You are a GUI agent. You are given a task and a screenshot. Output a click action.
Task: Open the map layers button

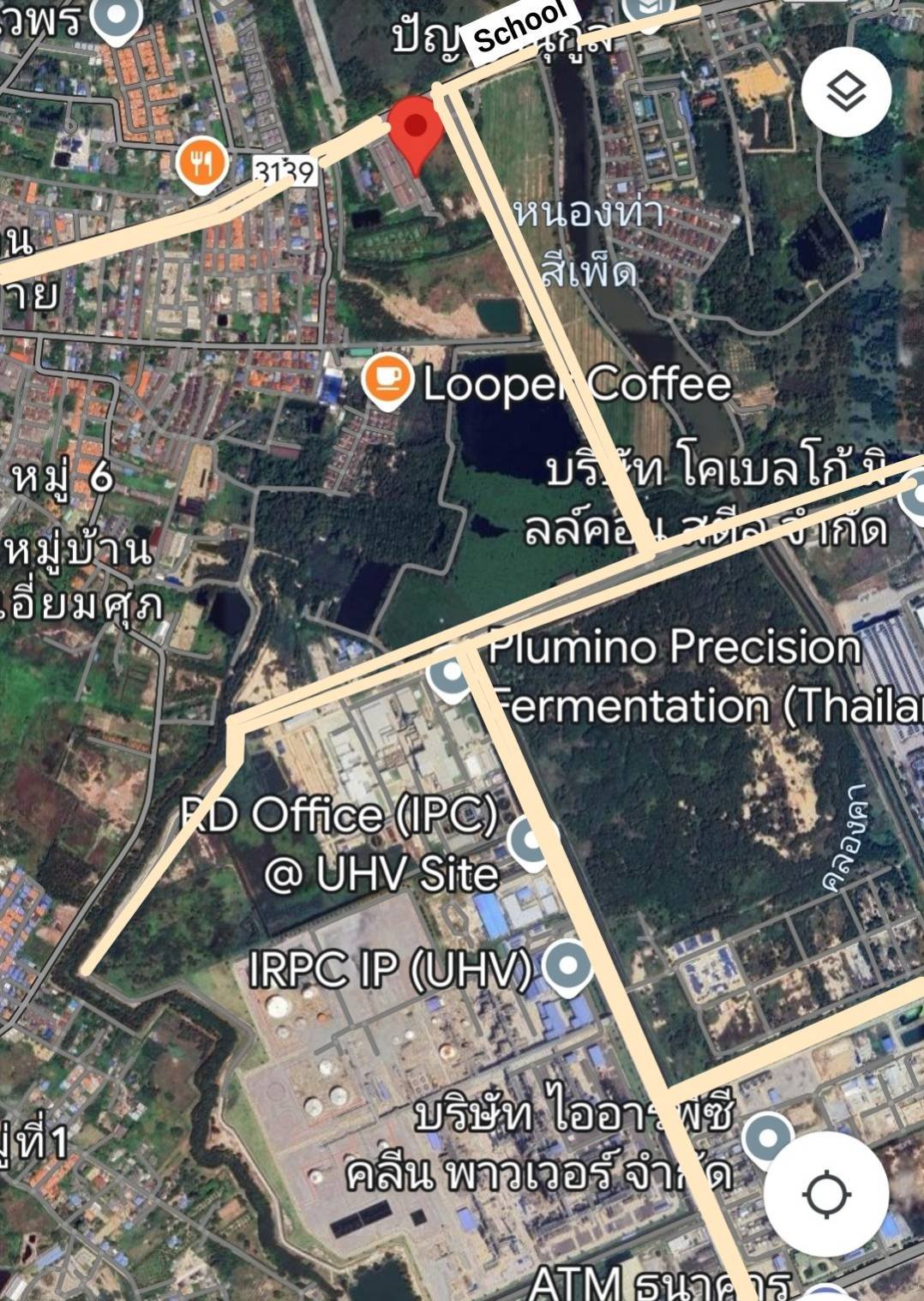pos(846,91)
